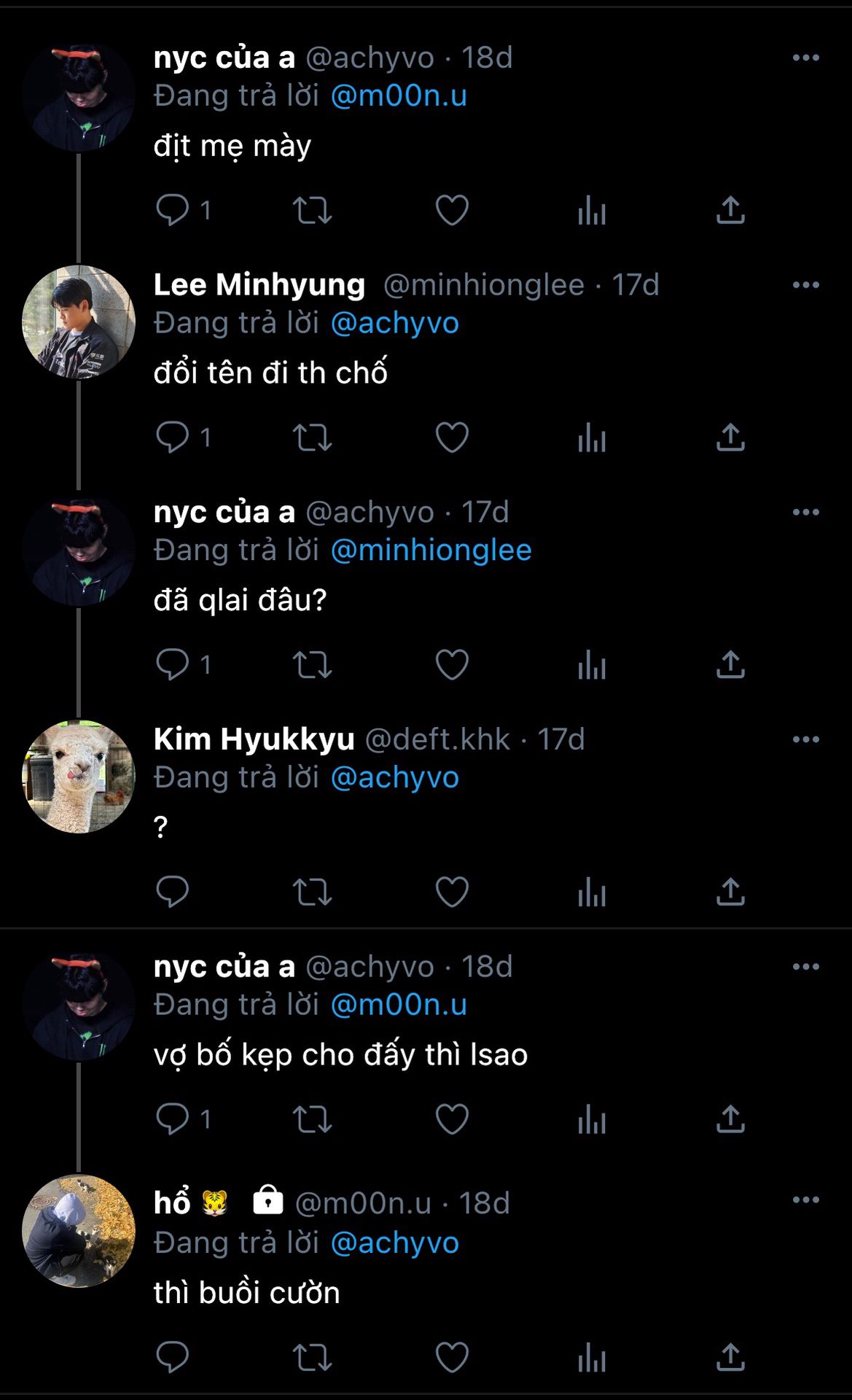Image resolution: width=852 pixels, height=1400 pixels.
Task: Open overflow menu on hổ's tweet
Action: coord(805,1200)
